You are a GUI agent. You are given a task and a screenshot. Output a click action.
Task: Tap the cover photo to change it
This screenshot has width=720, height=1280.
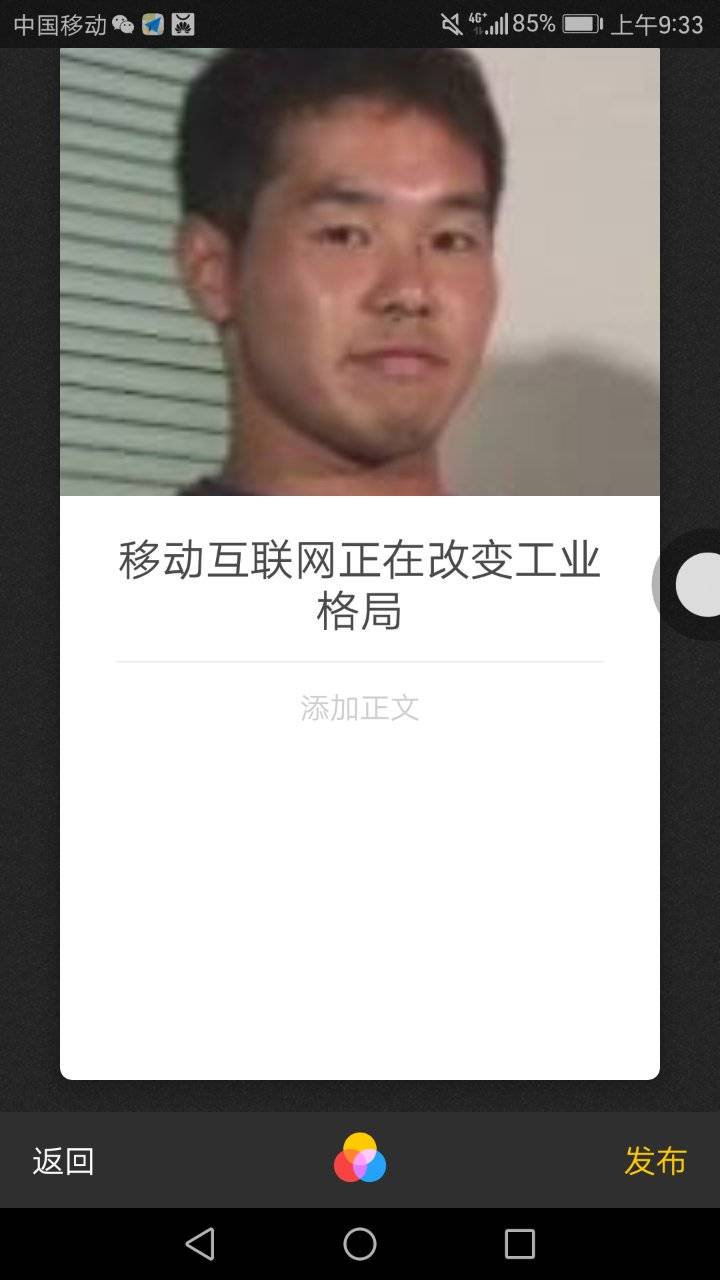tap(360, 272)
